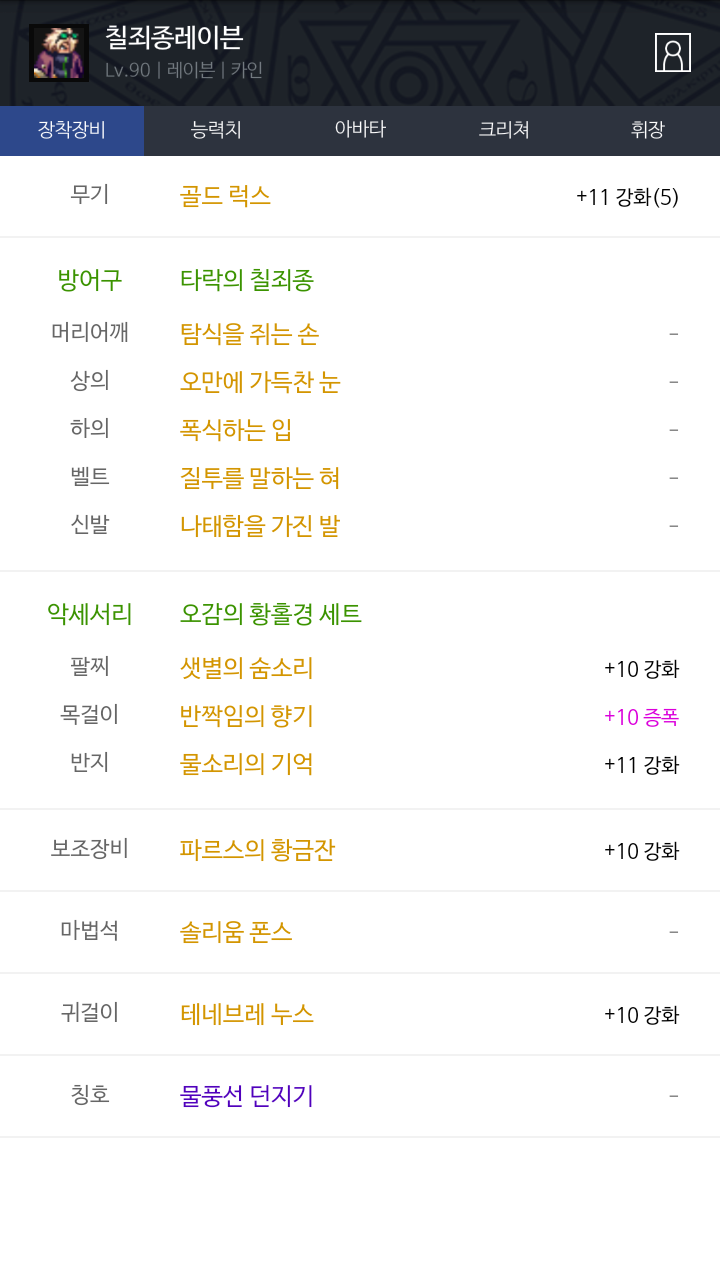View item 폭식하는 입
Image resolution: width=720 pixels, height=1280 pixels.
(x=236, y=430)
